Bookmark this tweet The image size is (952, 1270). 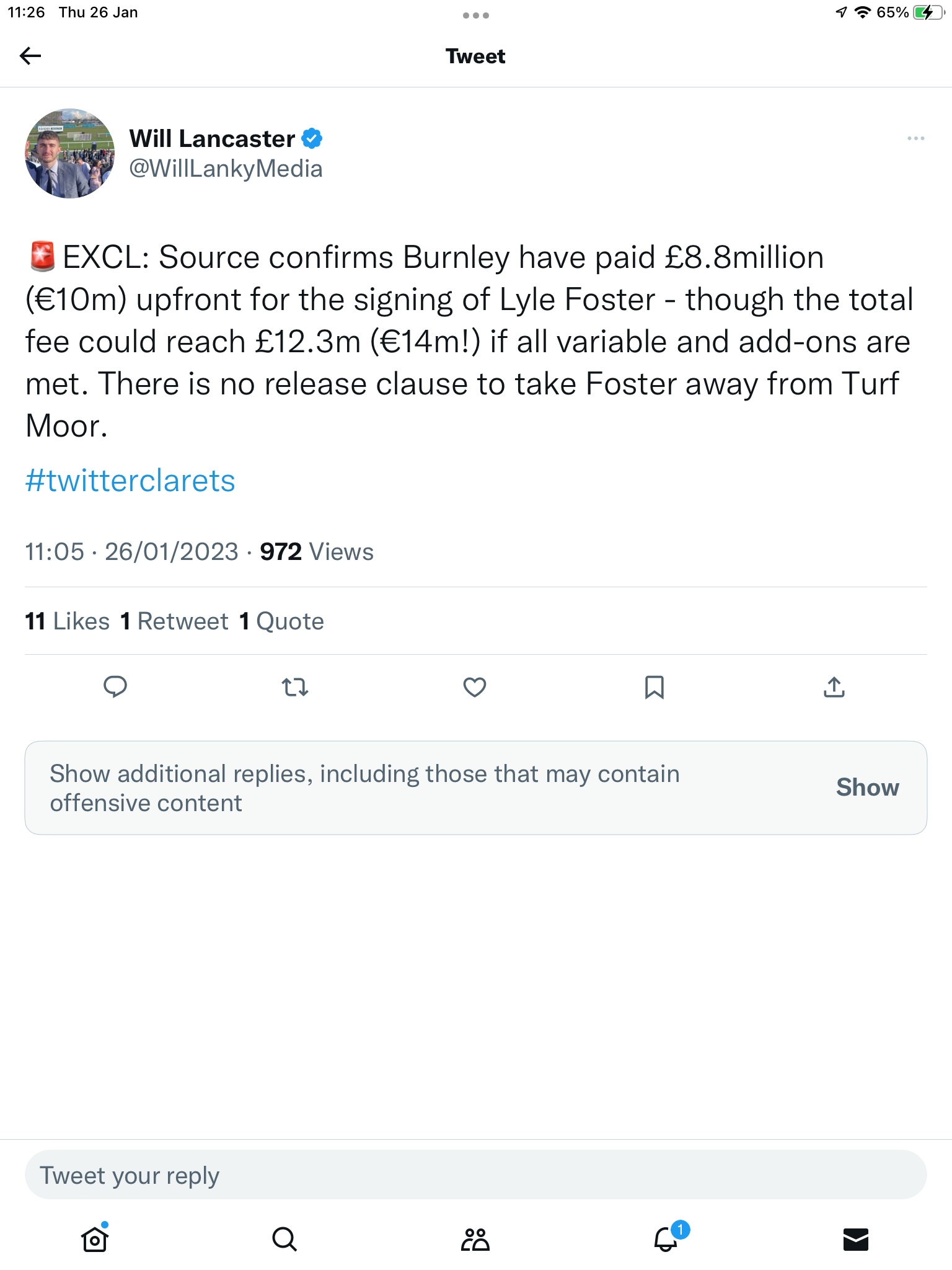click(x=654, y=687)
